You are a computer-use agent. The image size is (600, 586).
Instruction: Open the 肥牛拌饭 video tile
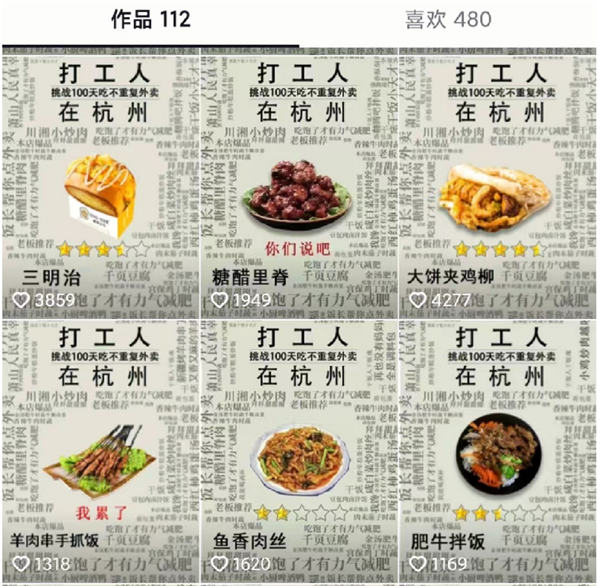pos(497,452)
